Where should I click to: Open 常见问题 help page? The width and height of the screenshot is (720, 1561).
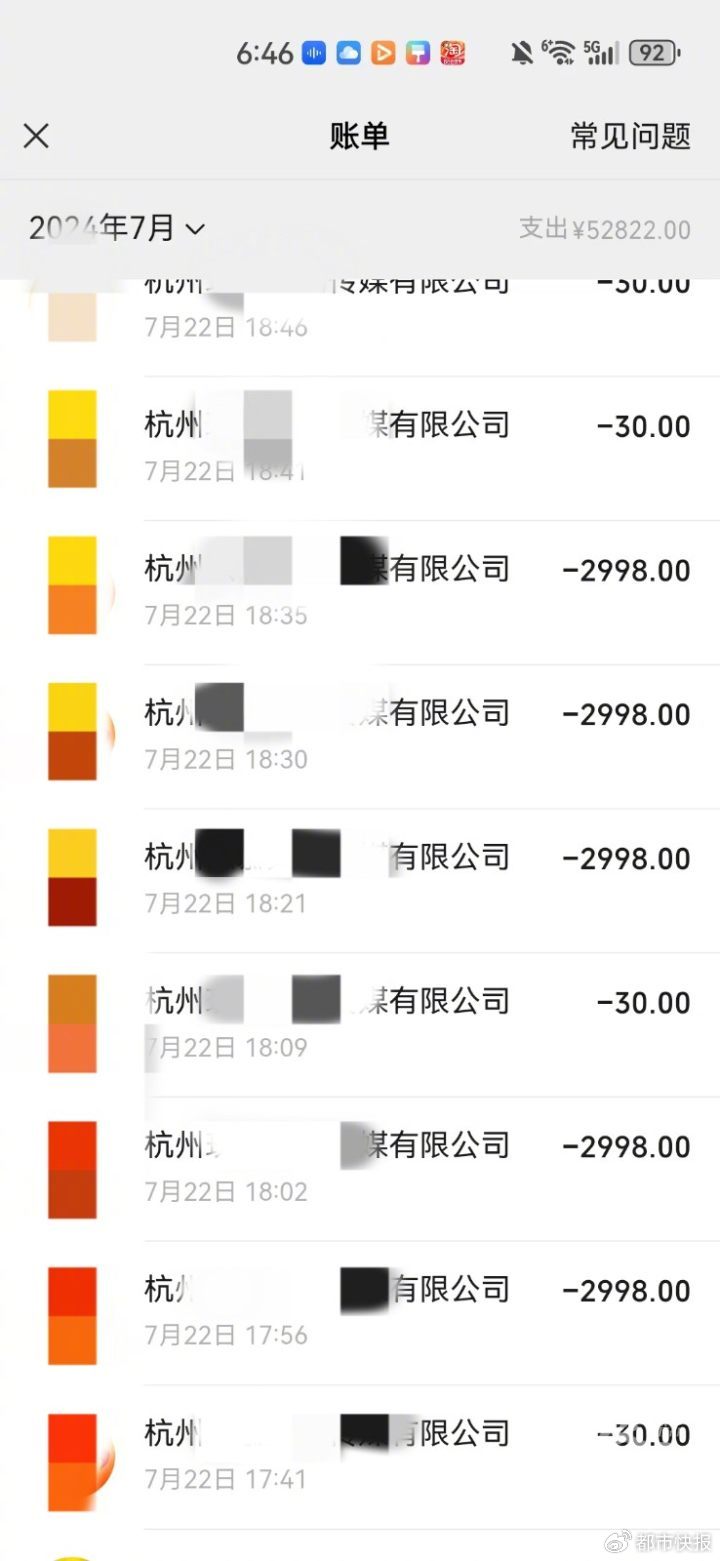tap(630, 136)
